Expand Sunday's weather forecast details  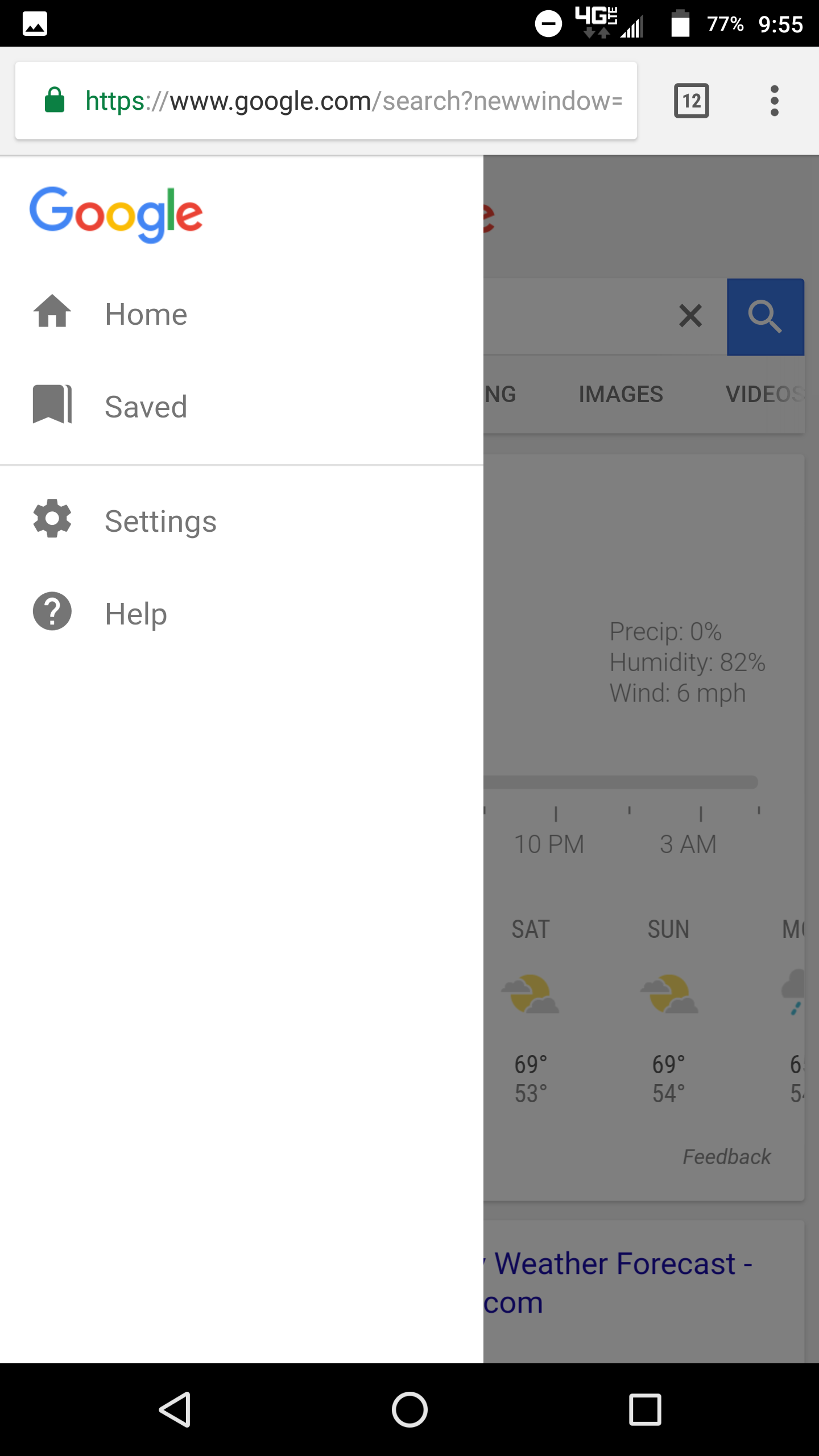[668, 1001]
